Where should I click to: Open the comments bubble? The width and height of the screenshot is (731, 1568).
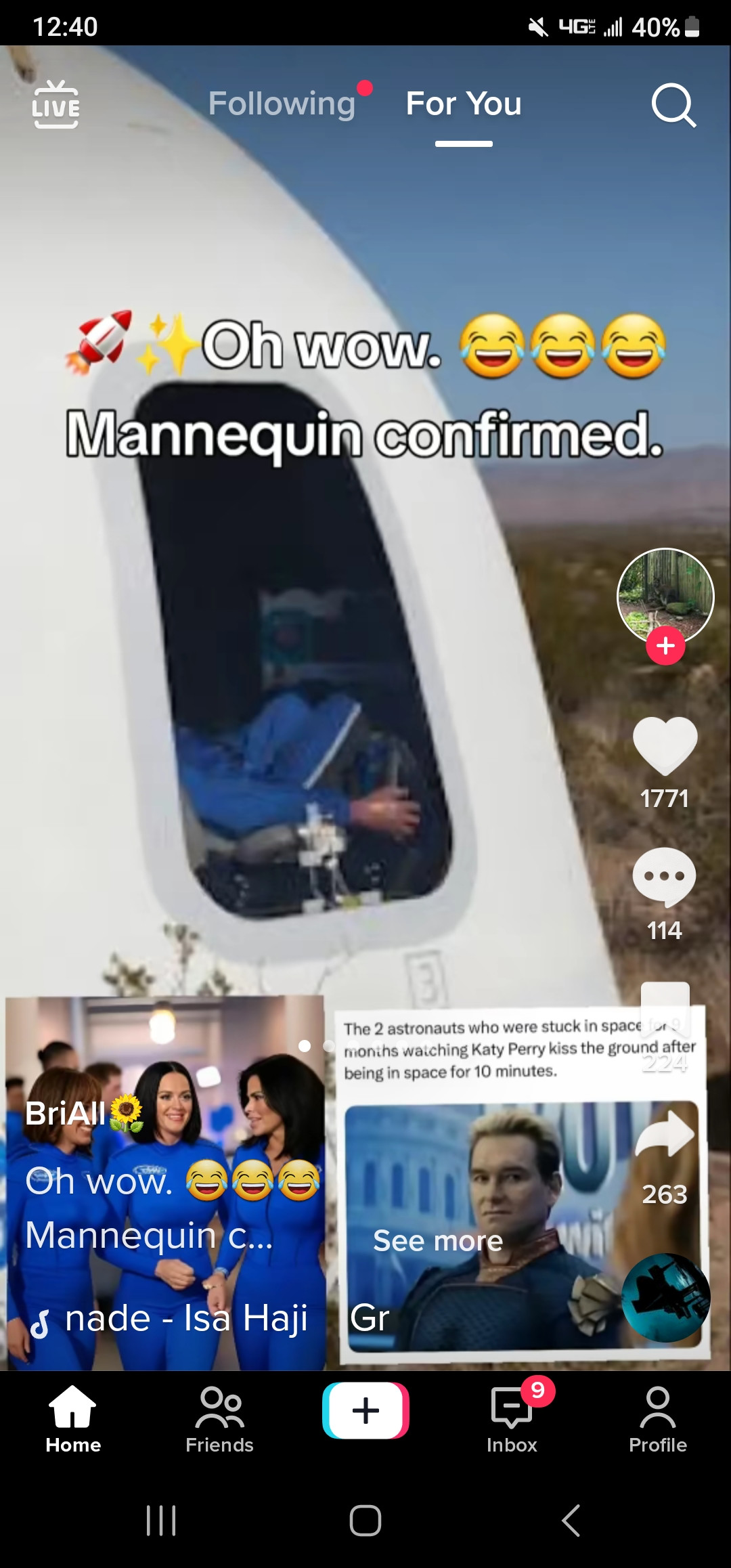(x=664, y=876)
